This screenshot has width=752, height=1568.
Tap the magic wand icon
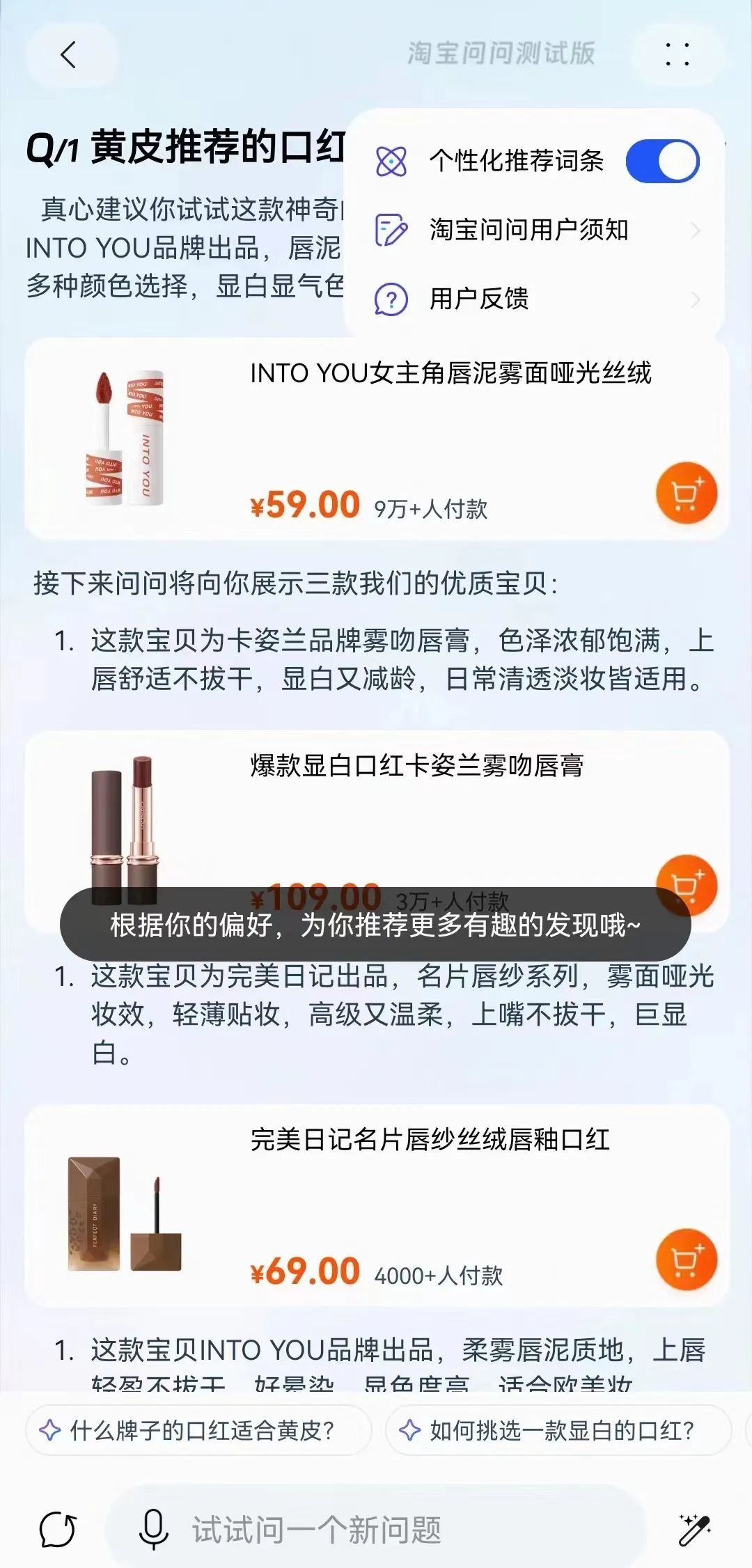pos(694,1529)
